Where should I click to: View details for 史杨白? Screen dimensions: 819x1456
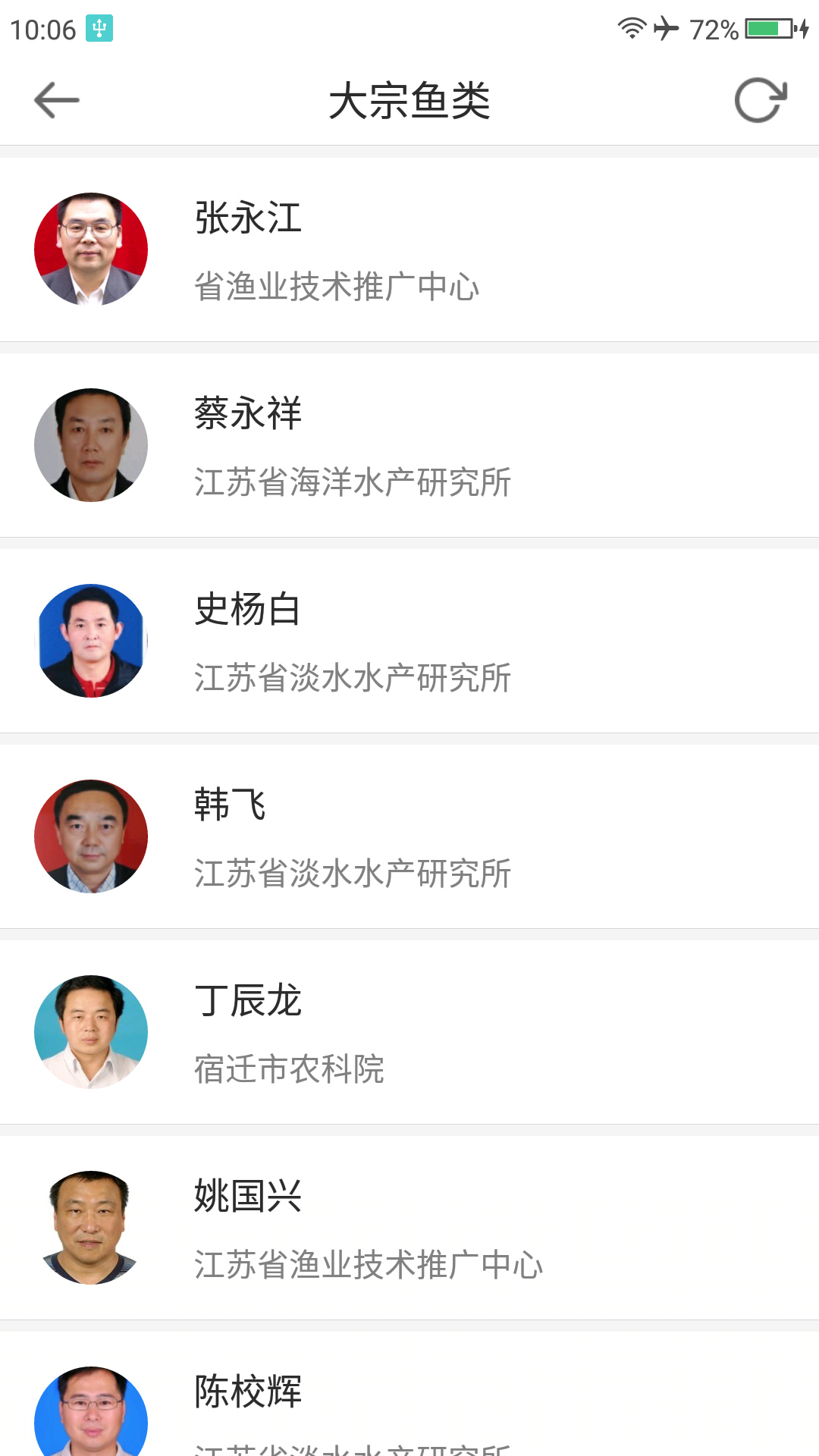409,641
